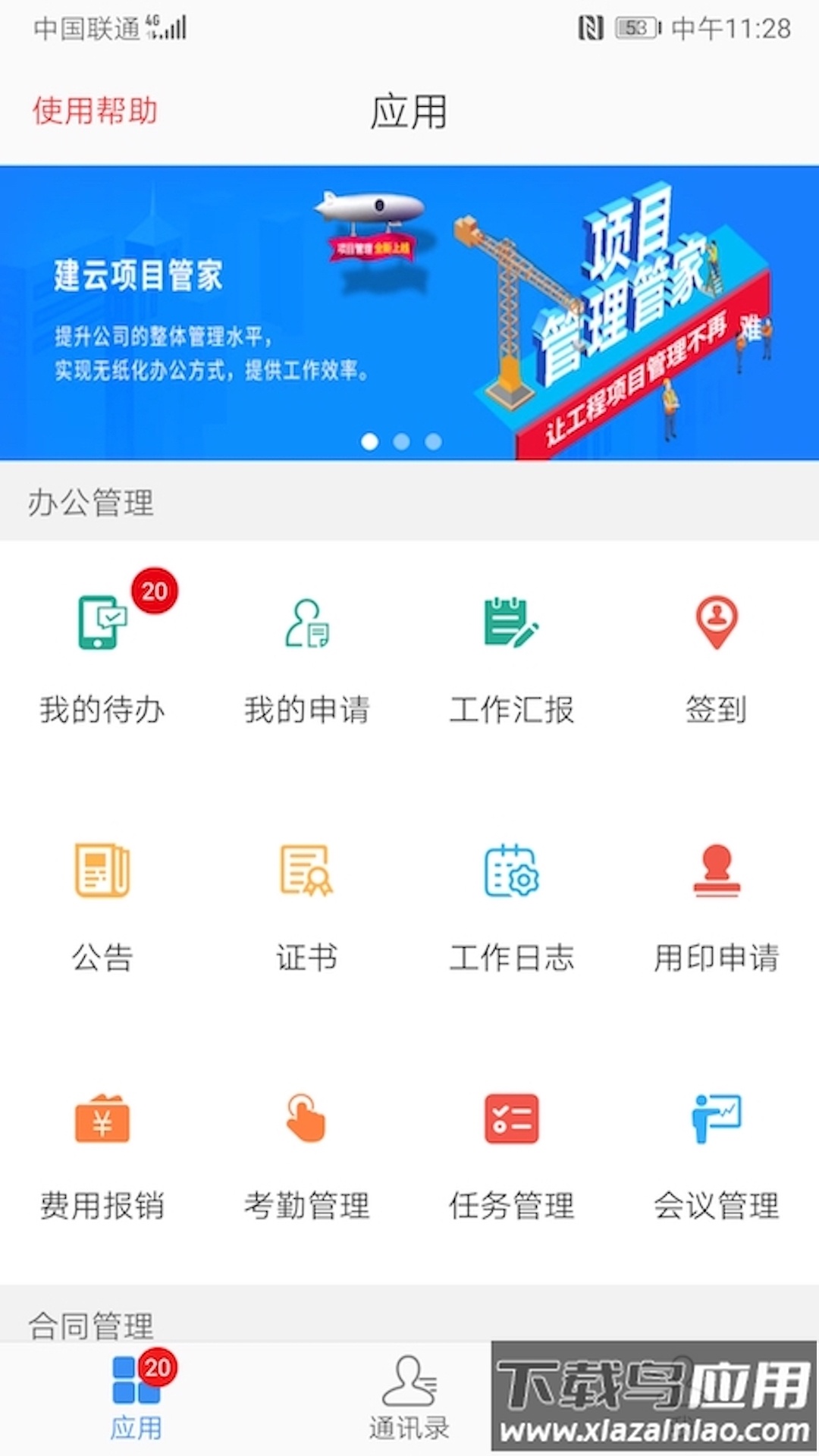Open the 使用帮助 help link
The image size is (819, 1456).
pyautogui.click(x=95, y=111)
